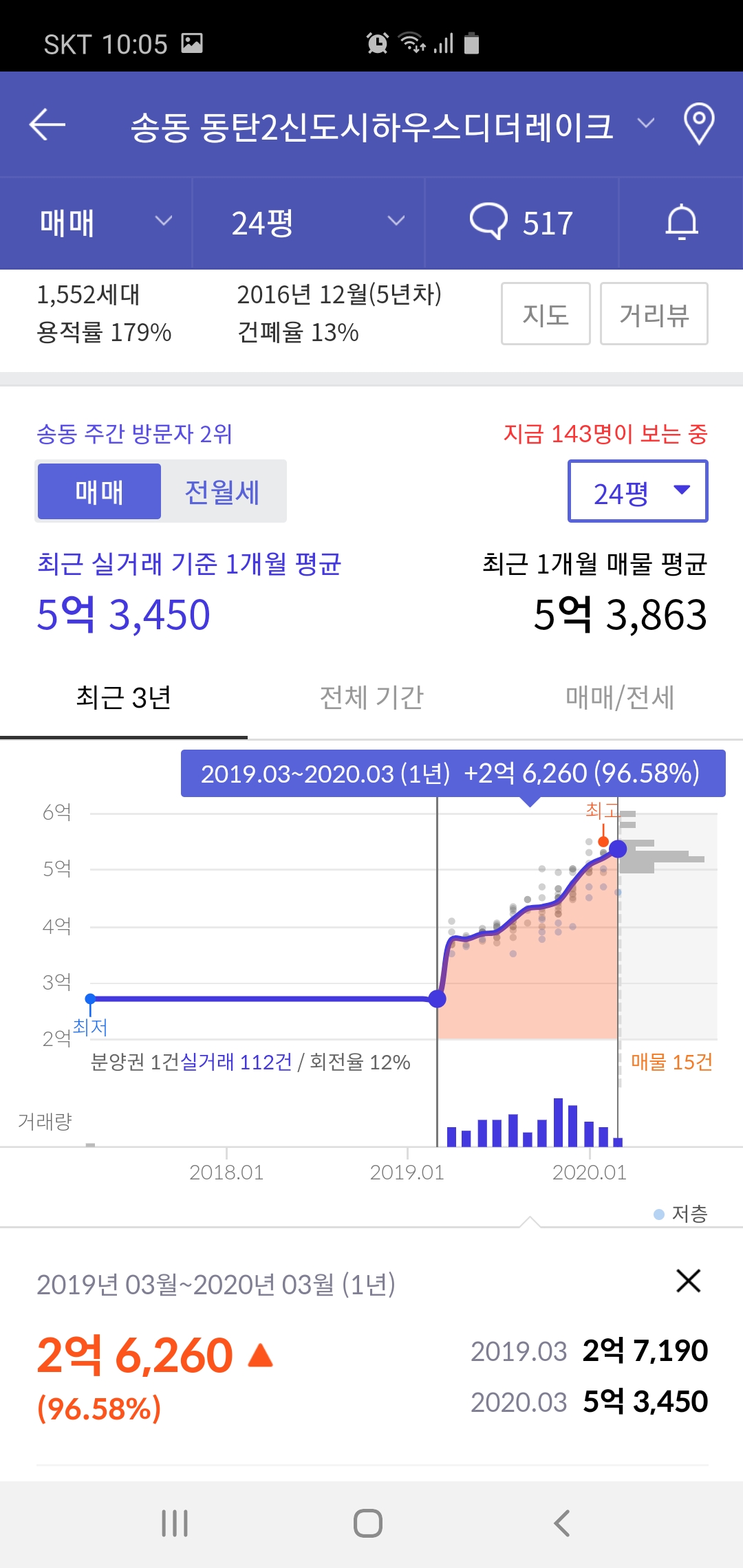Tap the 지도 map button
The image size is (743, 1568).
click(546, 314)
